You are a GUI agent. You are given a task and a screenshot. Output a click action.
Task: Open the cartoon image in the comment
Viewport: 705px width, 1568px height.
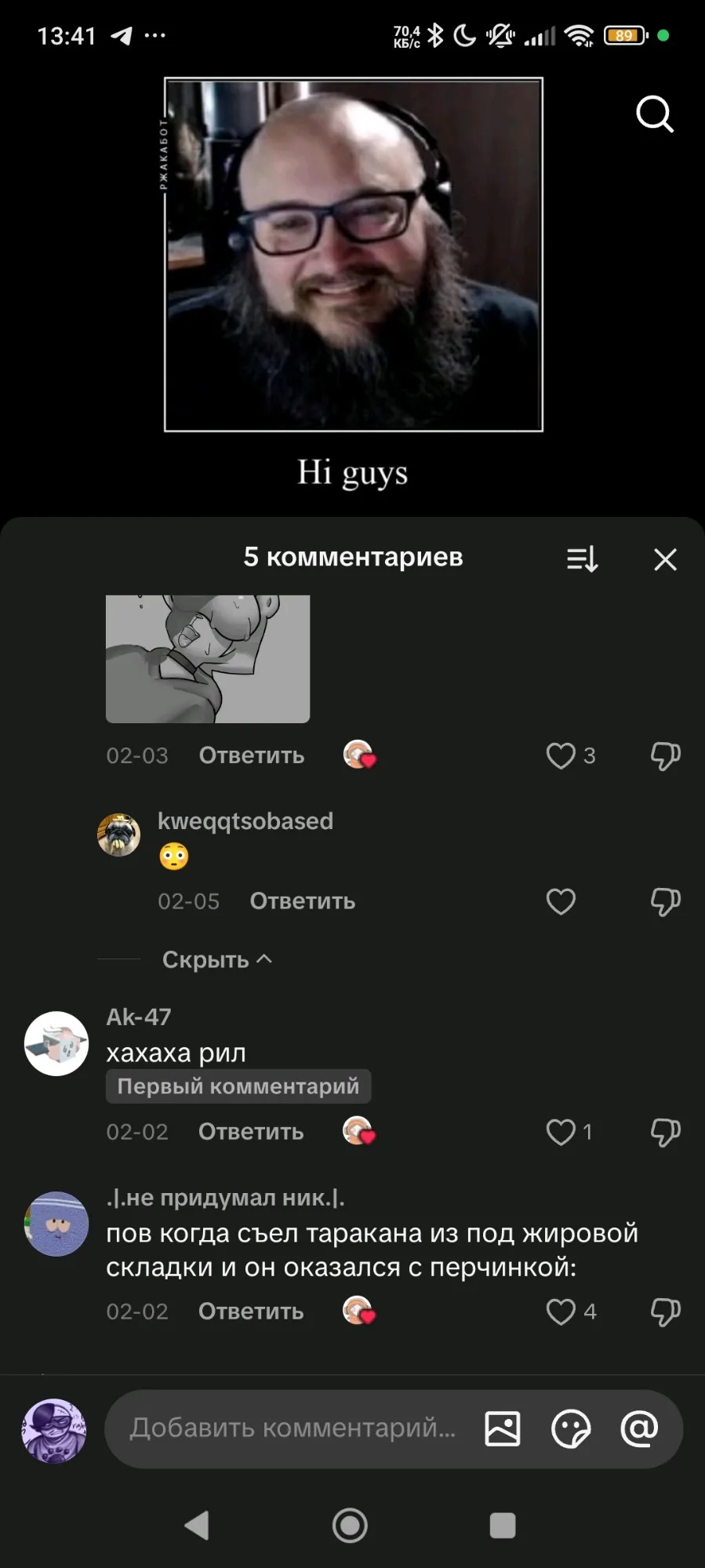click(x=208, y=659)
